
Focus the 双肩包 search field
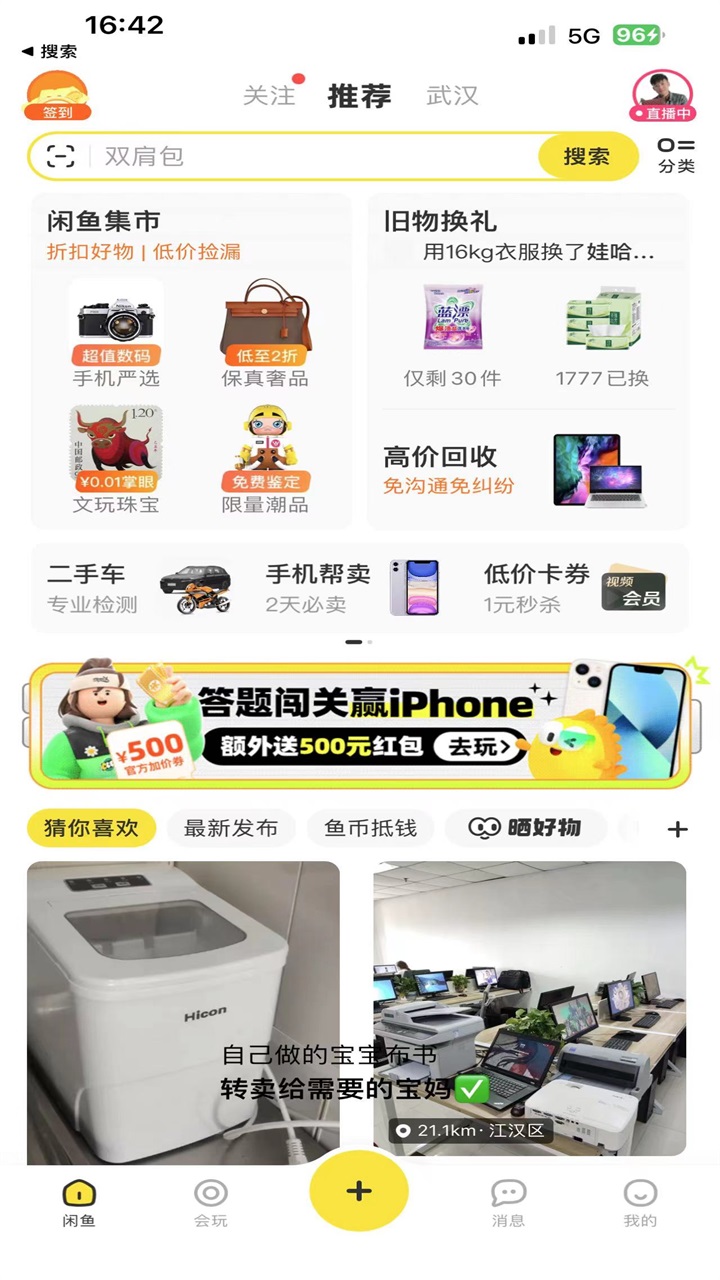310,156
